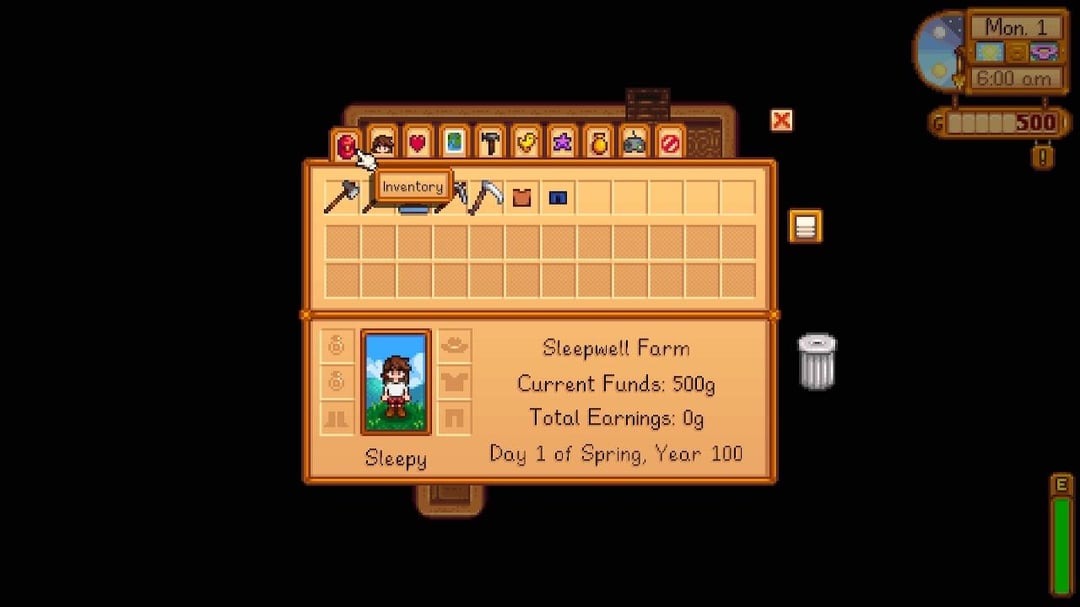Switch to the Exit Game tab
Viewport: 1080px width, 607px height.
point(670,143)
